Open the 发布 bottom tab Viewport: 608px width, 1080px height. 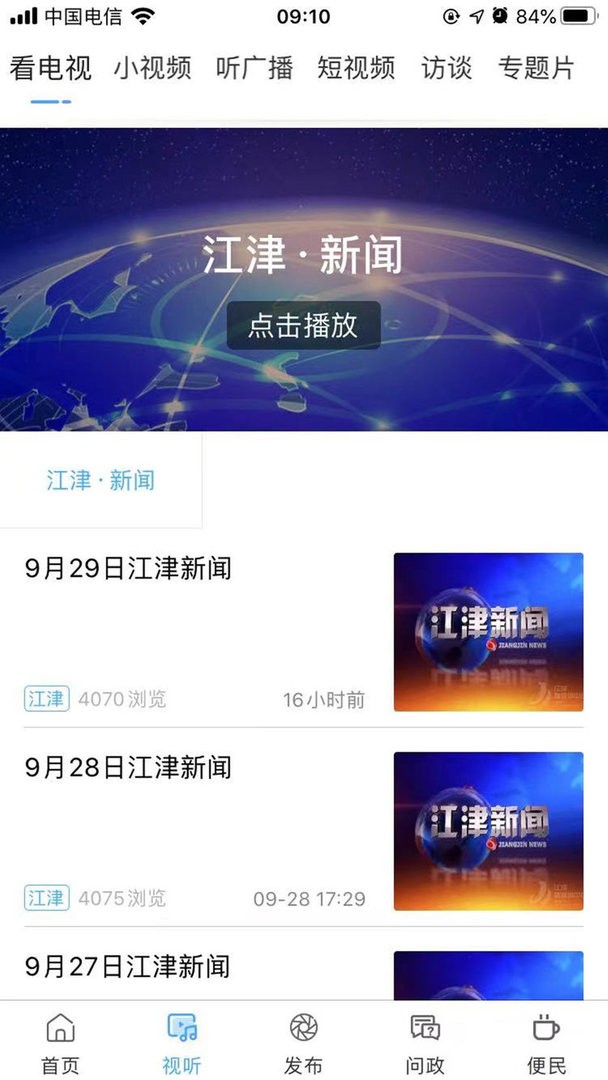(303, 1042)
